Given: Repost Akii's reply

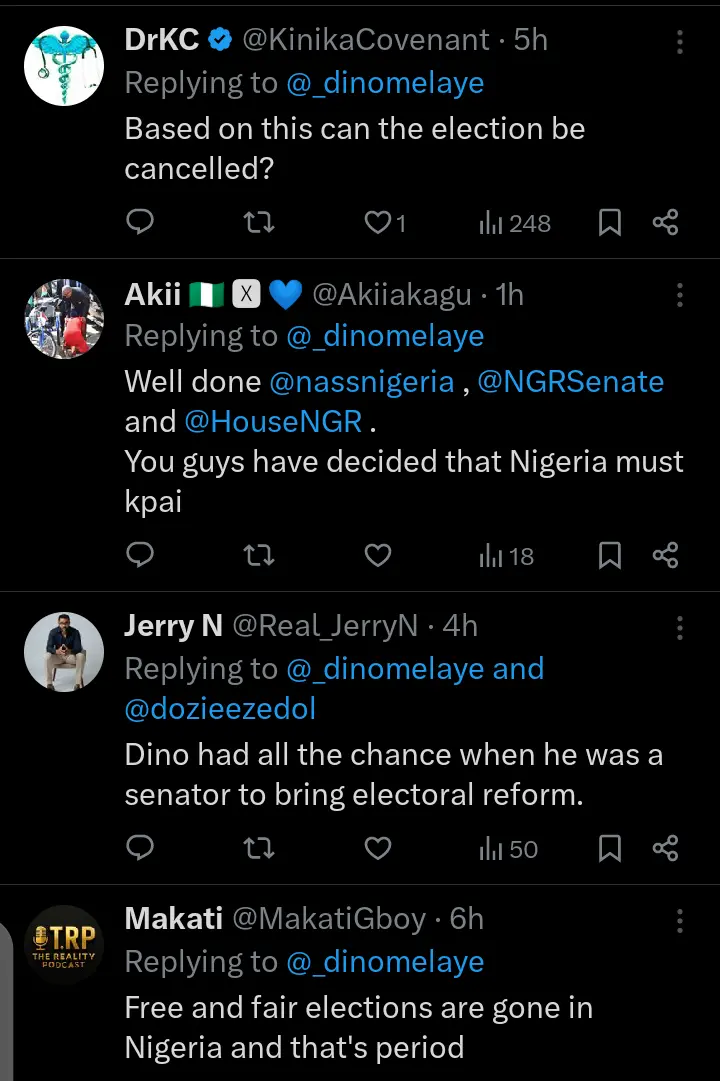Looking at the screenshot, I should [x=259, y=555].
